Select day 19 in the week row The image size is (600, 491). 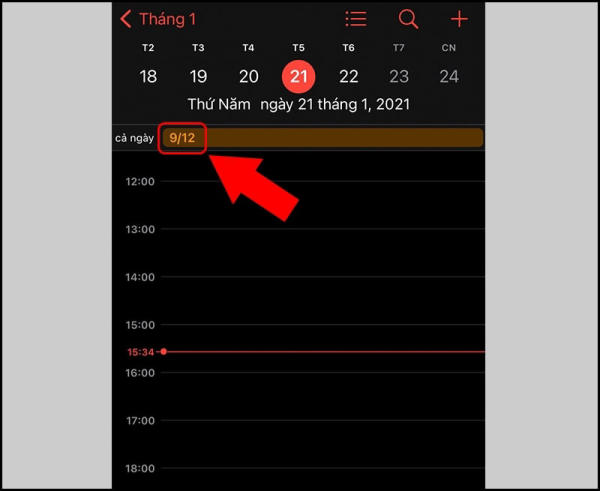198,77
